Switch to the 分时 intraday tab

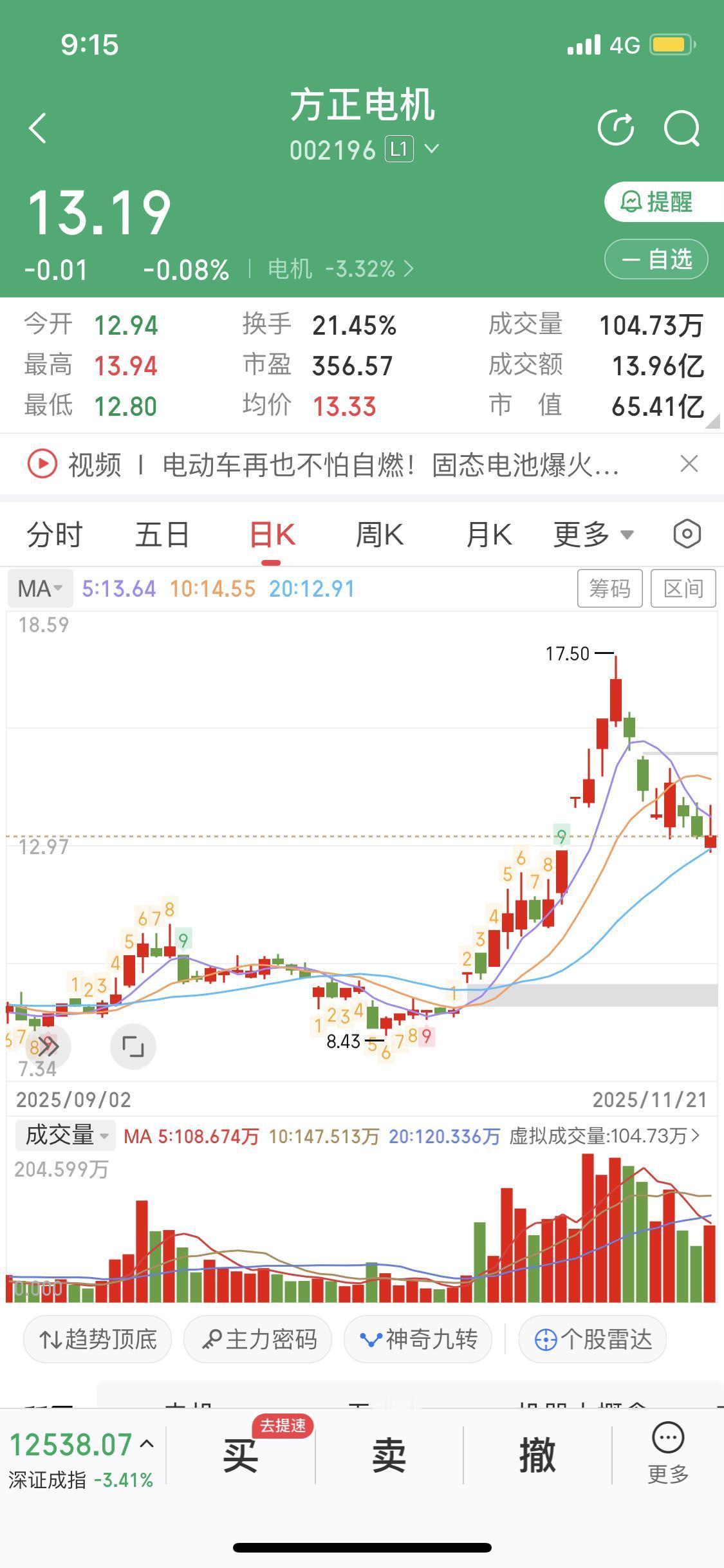click(54, 534)
